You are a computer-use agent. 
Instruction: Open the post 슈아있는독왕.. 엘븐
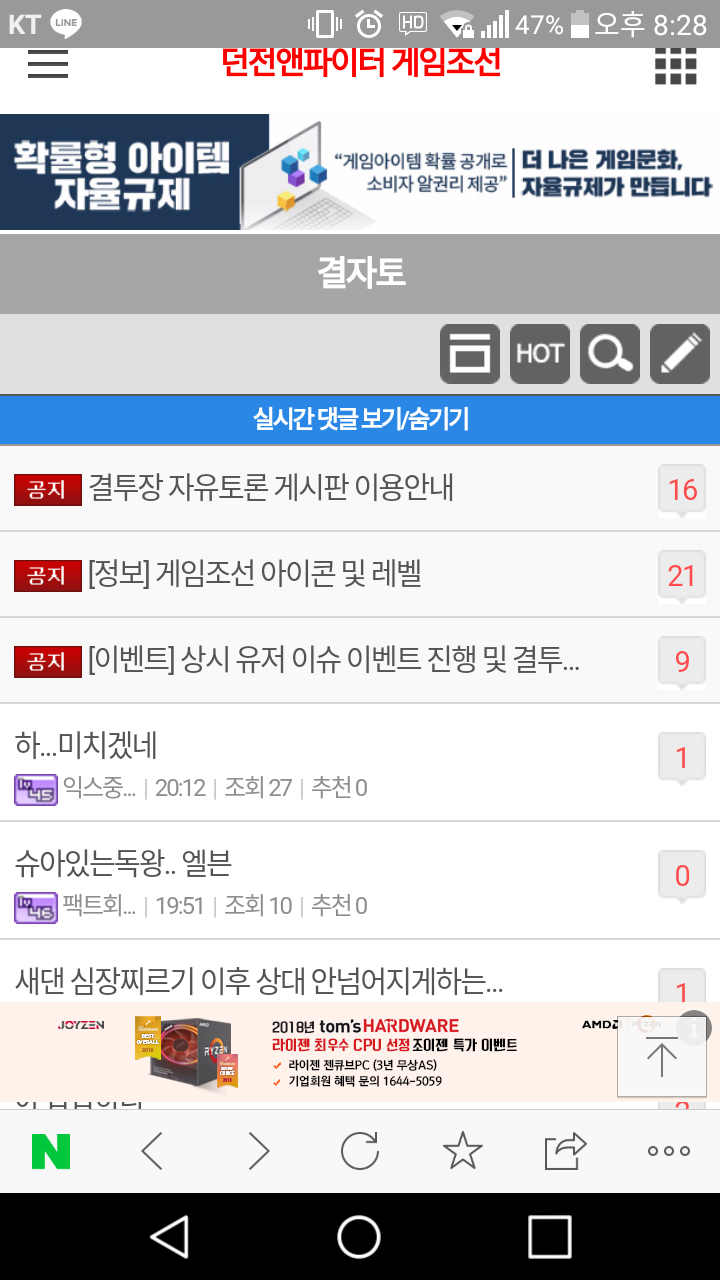(x=123, y=862)
